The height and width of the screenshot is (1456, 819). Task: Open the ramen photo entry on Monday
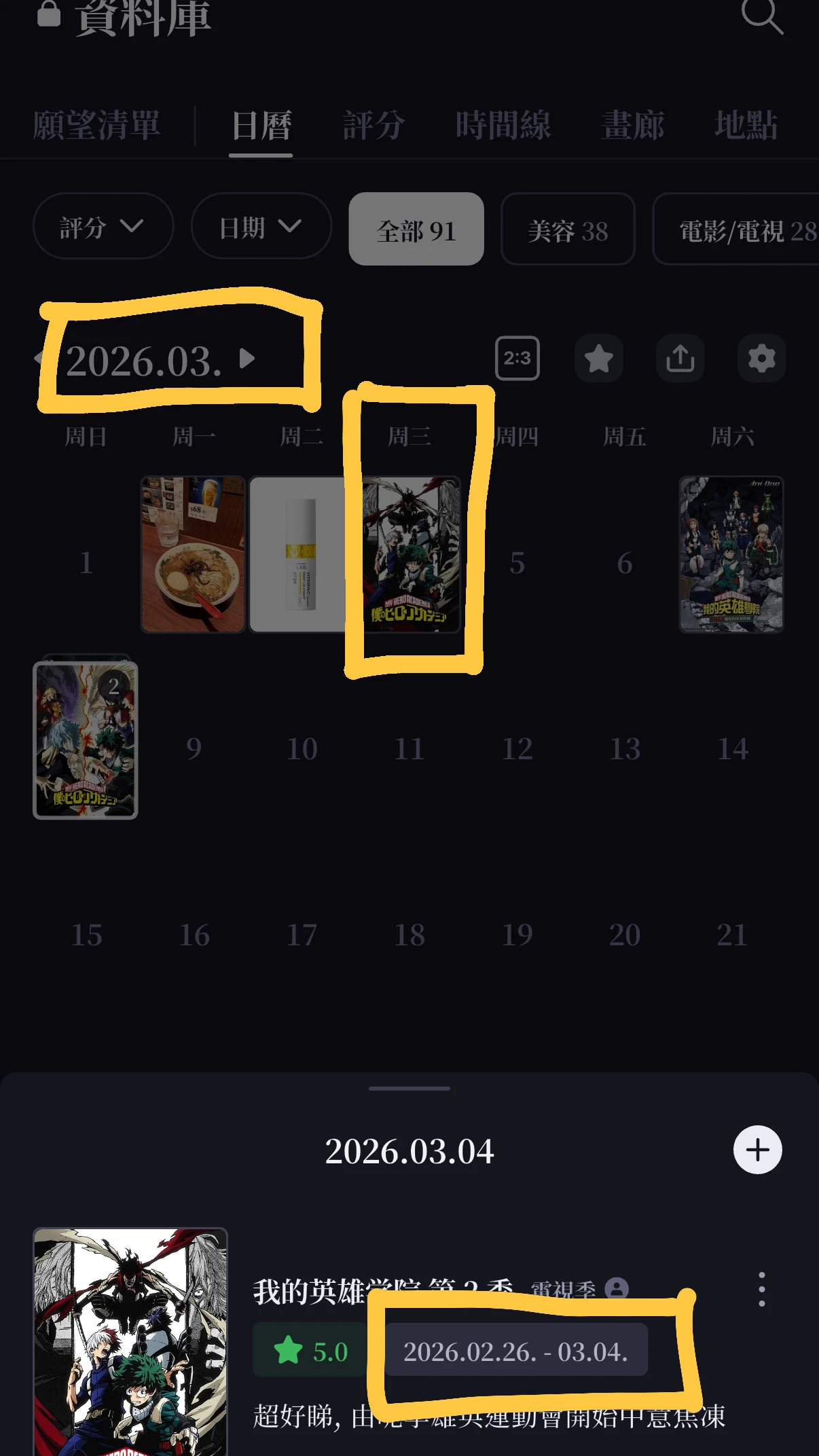(x=193, y=554)
